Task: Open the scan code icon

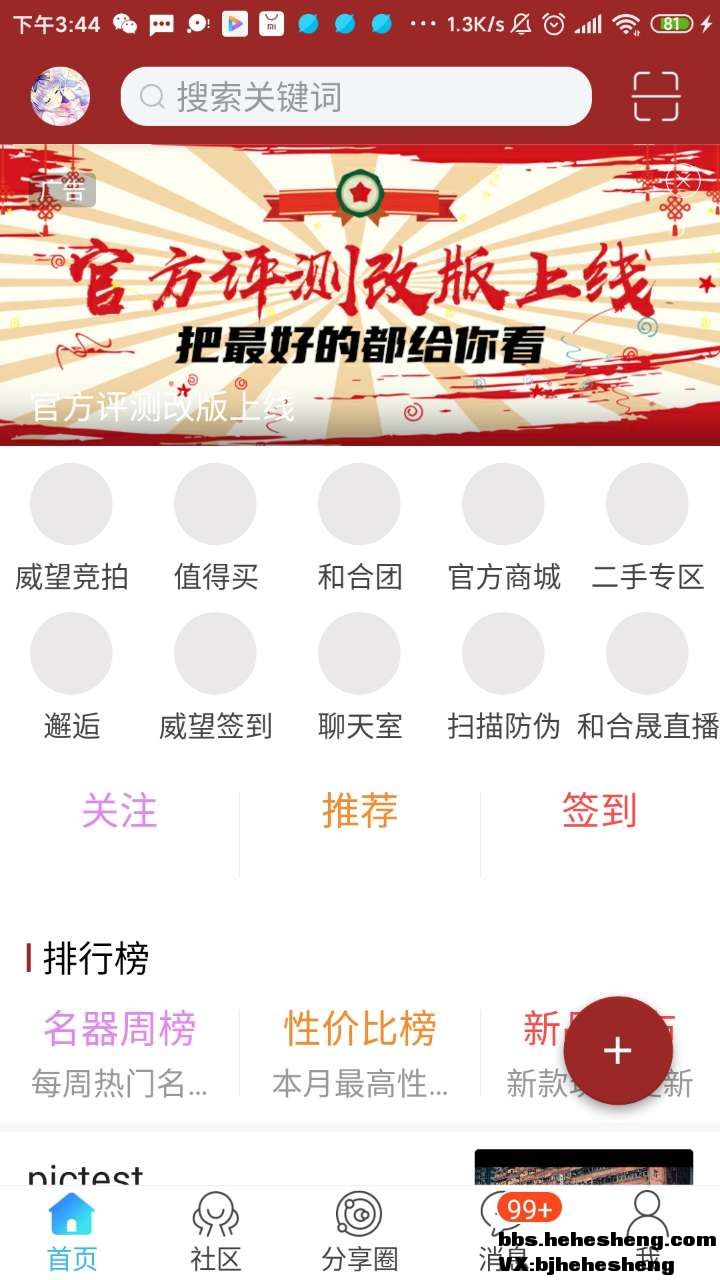Action: [x=656, y=96]
